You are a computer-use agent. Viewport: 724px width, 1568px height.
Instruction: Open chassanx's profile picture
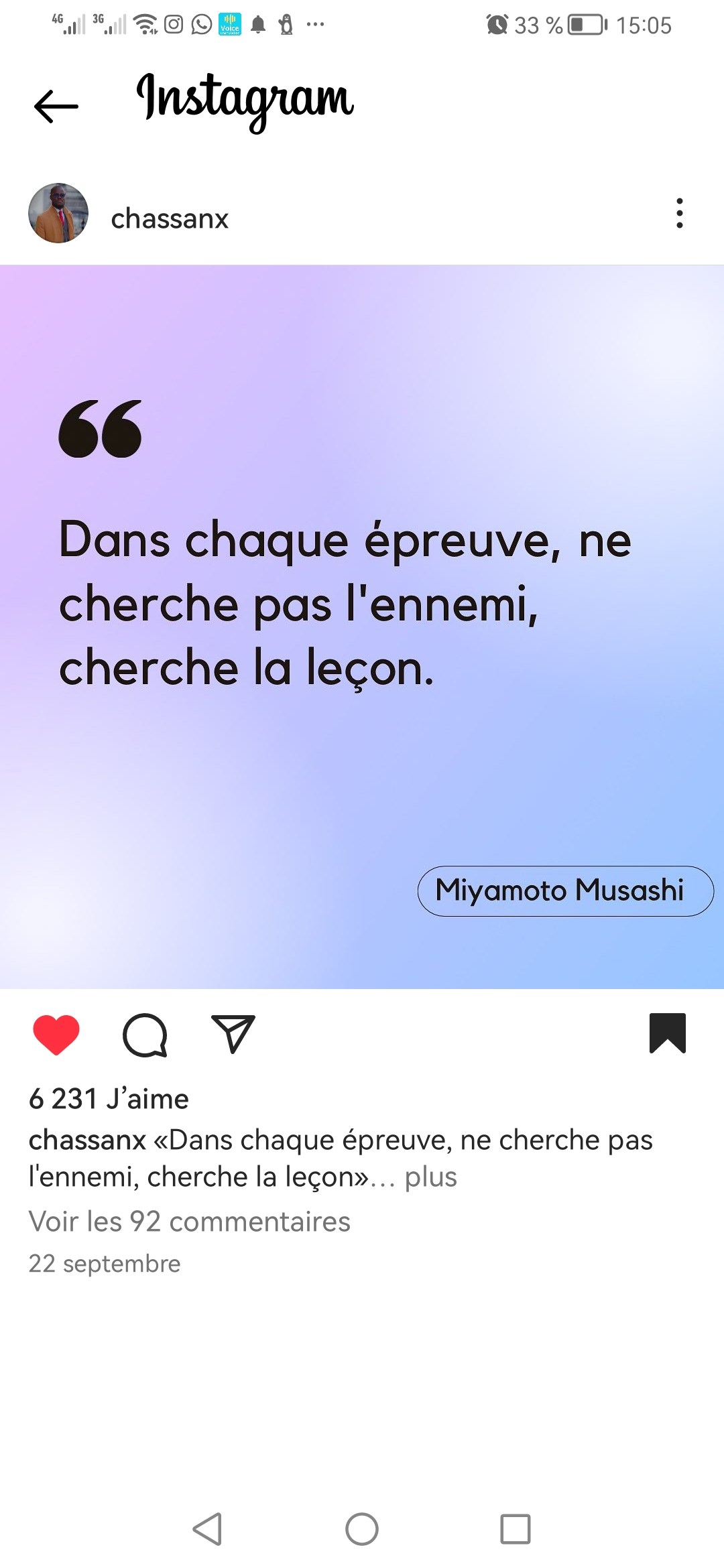pos(58,213)
